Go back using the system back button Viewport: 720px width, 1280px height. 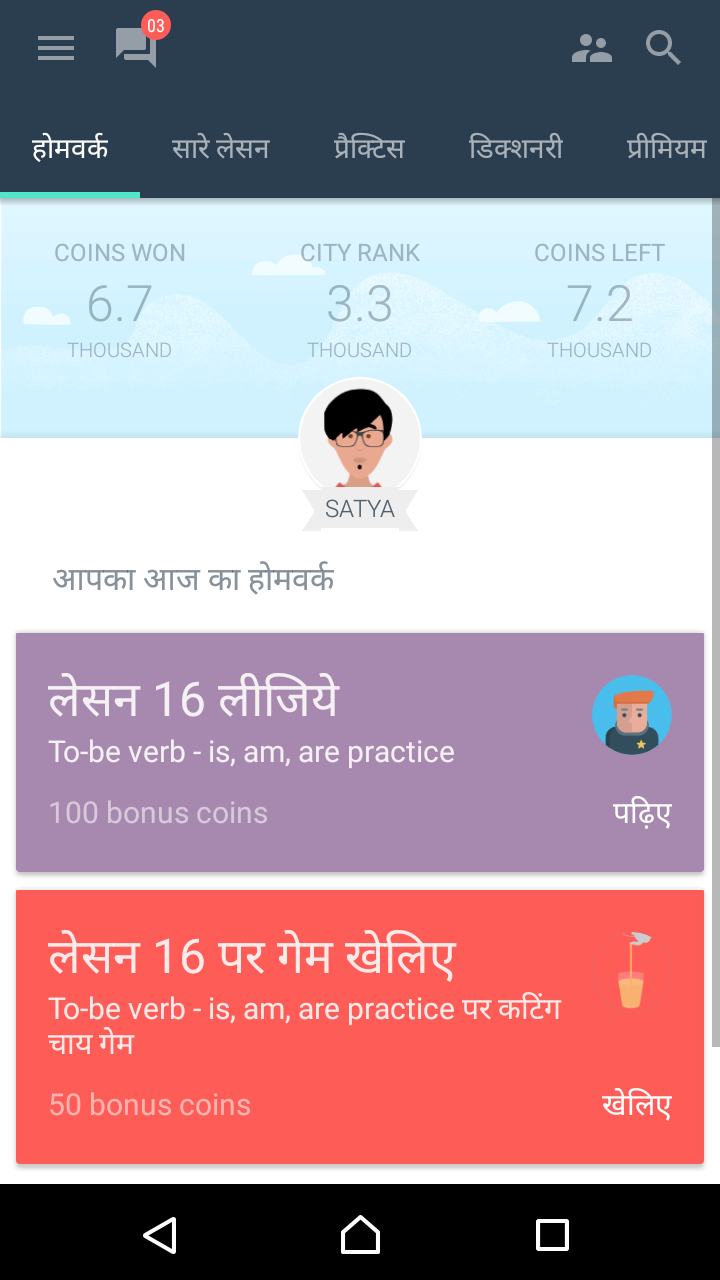tap(160, 1235)
